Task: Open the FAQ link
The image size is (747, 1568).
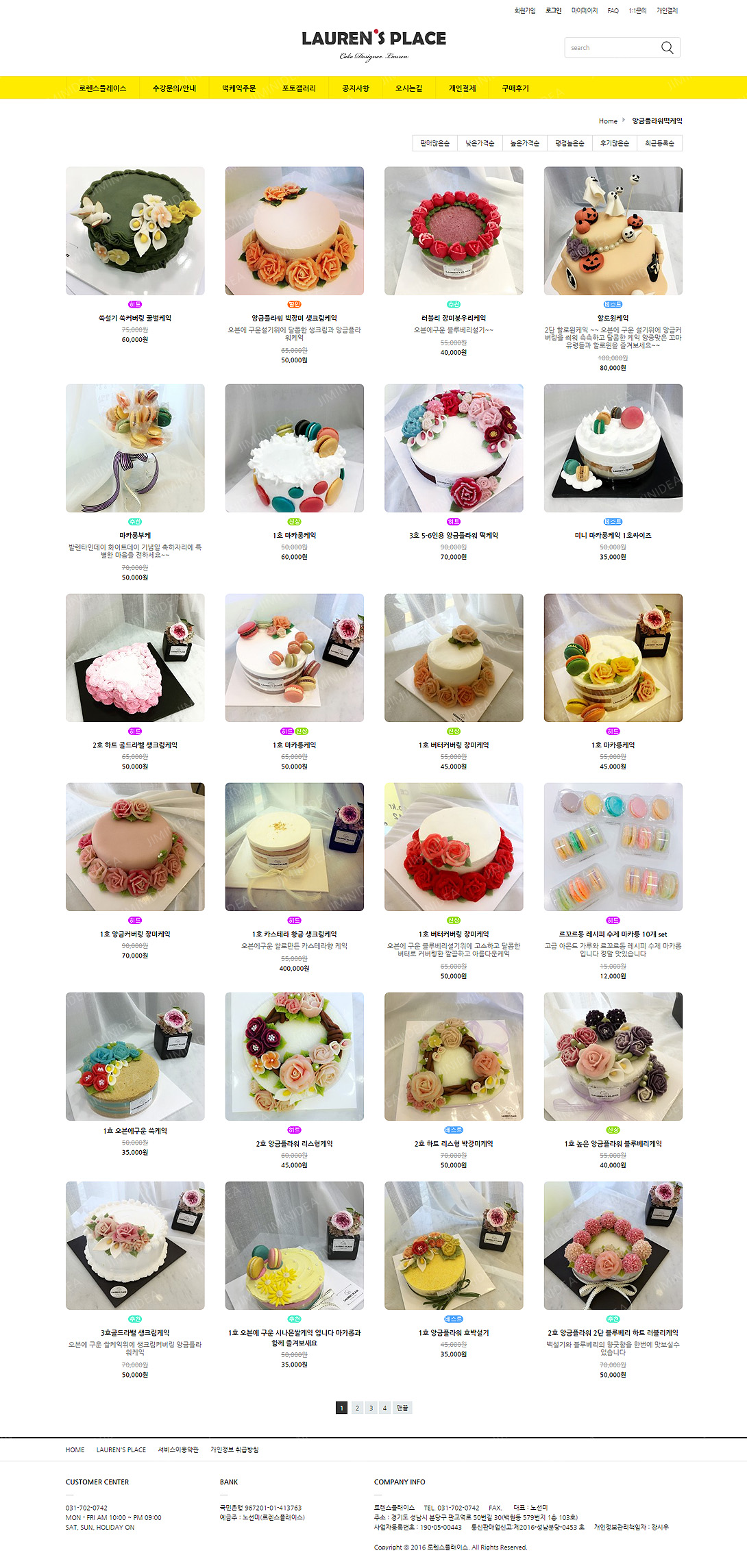Action: click(x=613, y=10)
